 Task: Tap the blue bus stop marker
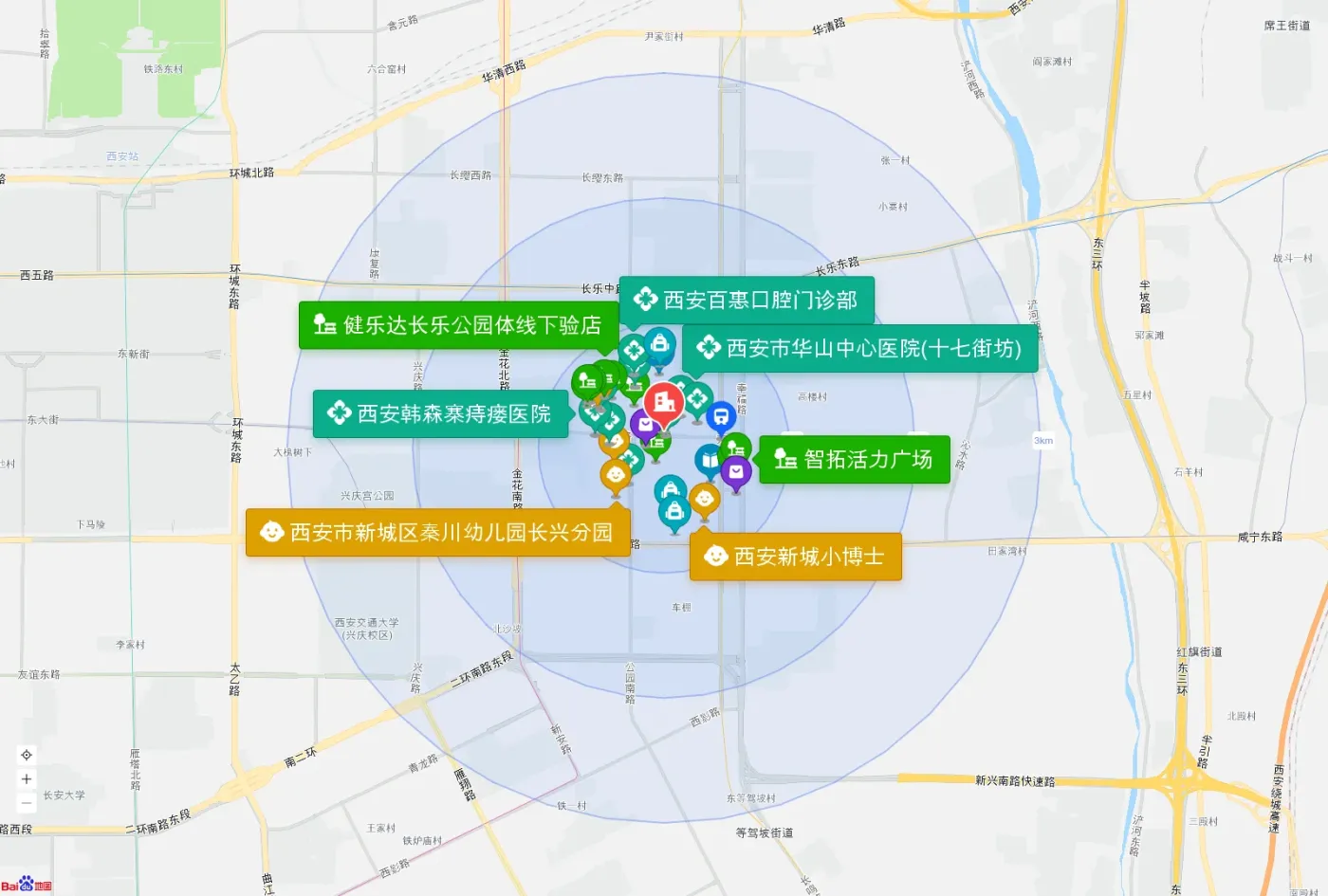tap(721, 416)
